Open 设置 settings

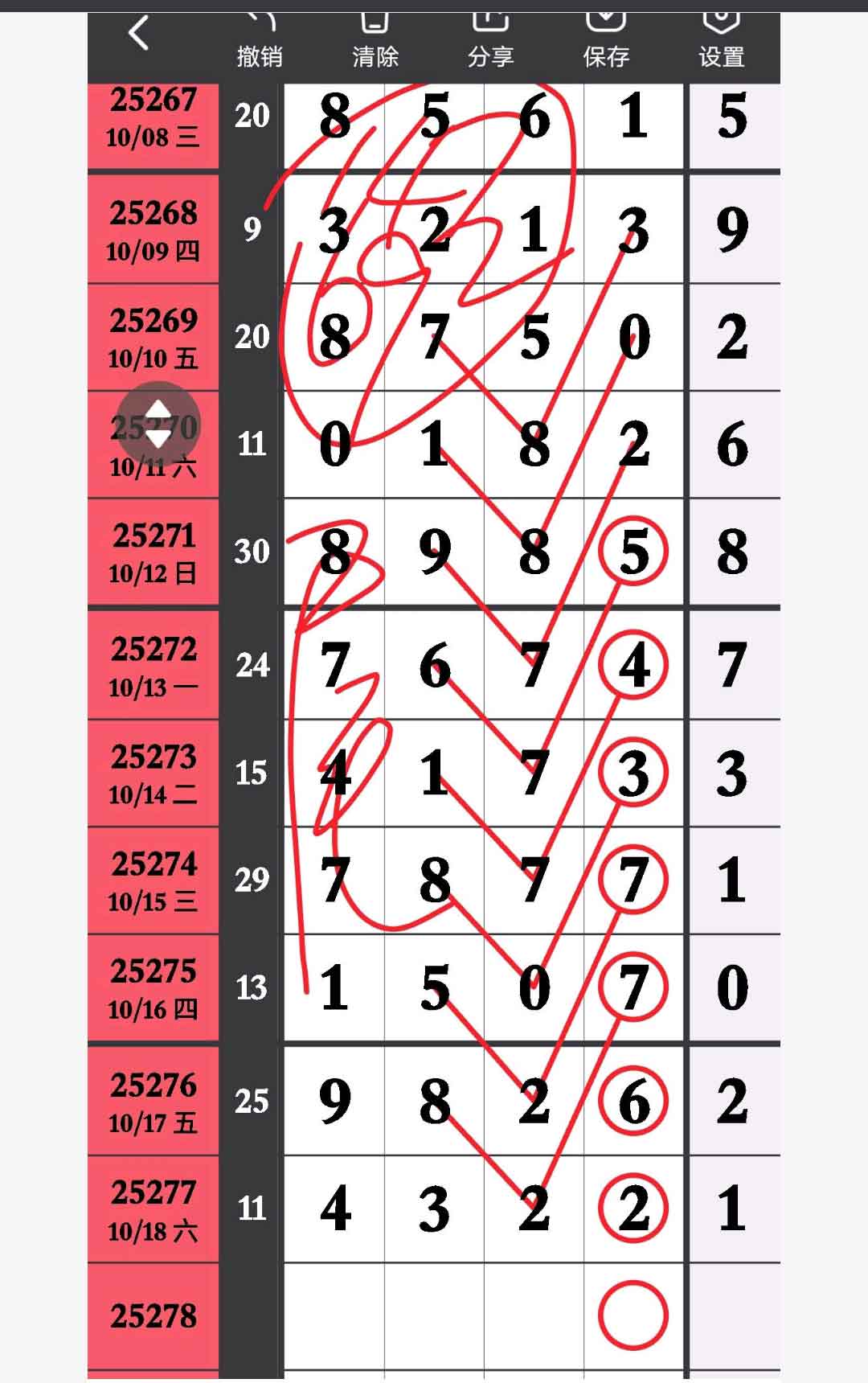pyautogui.click(x=721, y=42)
